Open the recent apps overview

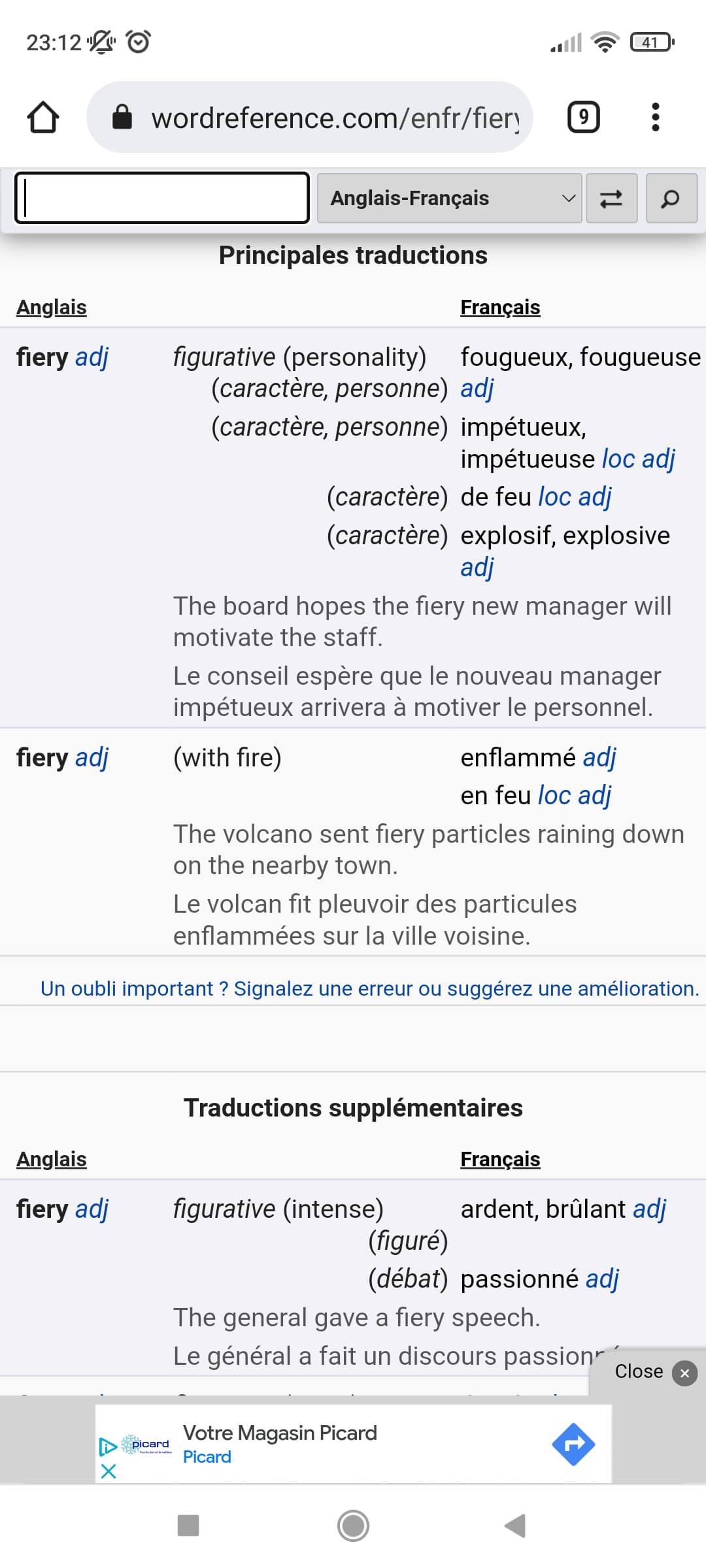pyautogui.click(x=188, y=1526)
